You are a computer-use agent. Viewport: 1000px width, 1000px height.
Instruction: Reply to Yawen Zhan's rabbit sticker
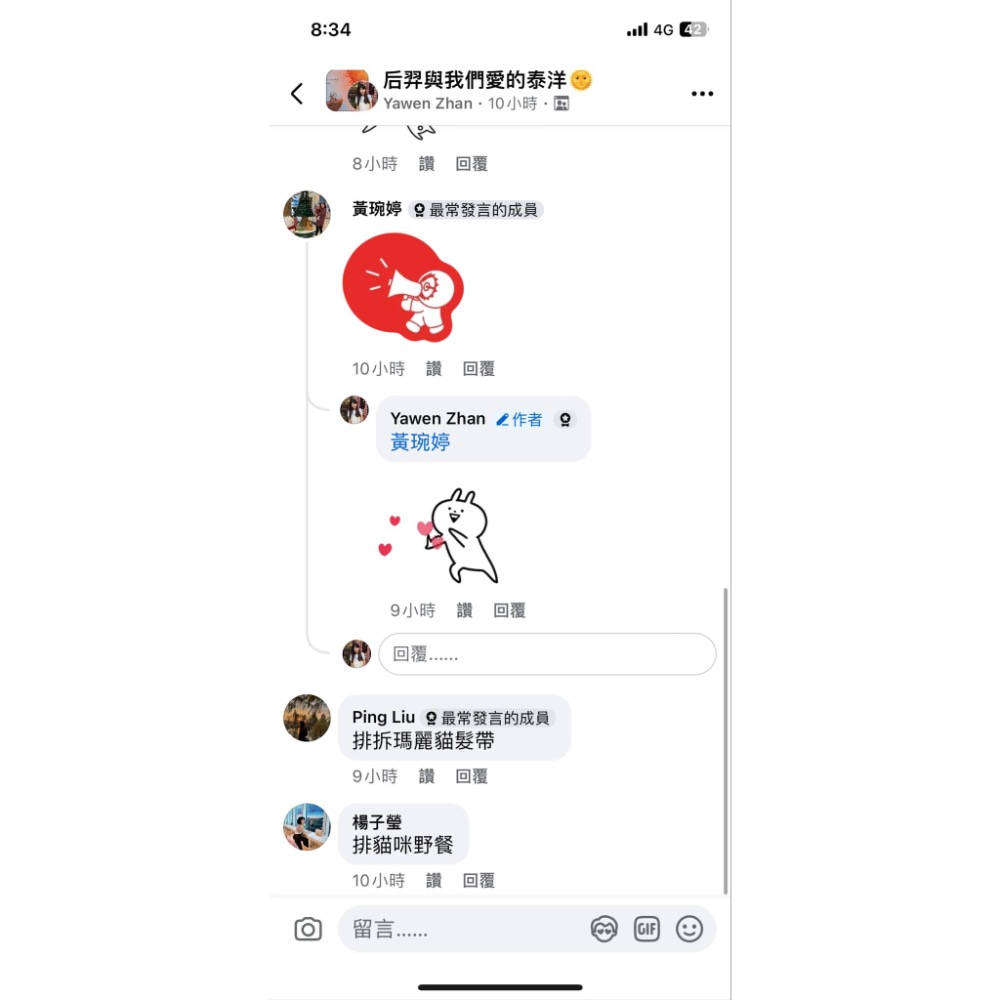[509, 610]
